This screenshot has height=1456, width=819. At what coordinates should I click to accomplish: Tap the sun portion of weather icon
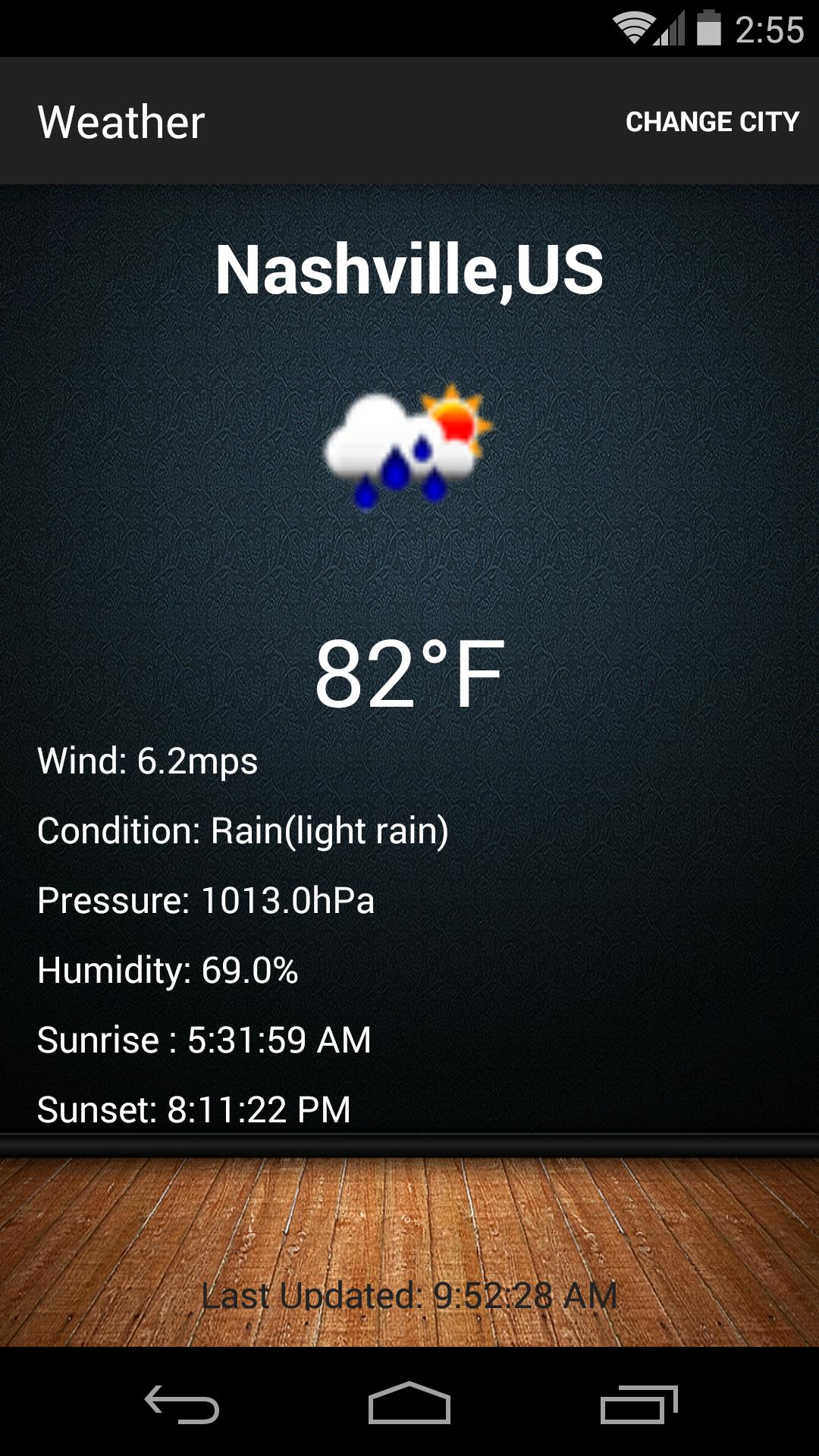pos(455,421)
